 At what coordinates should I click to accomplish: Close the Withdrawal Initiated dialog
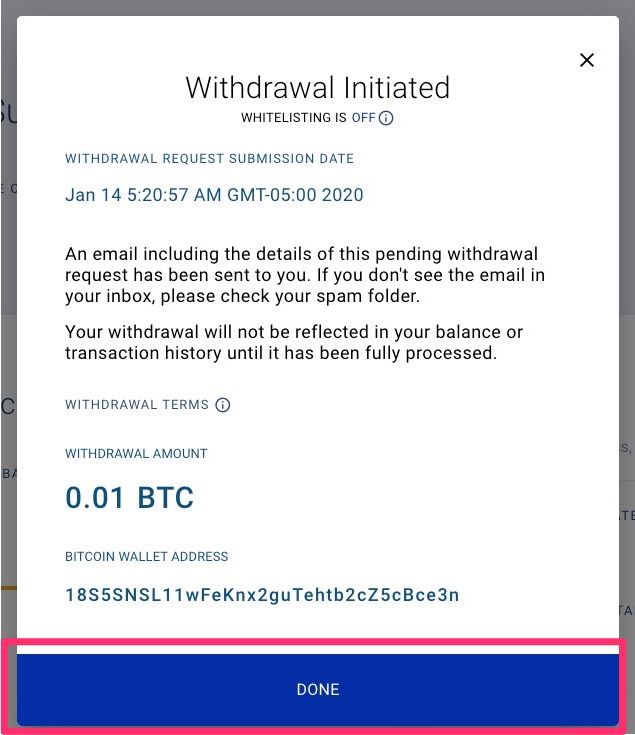pyautogui.click(x=587, y=60)
